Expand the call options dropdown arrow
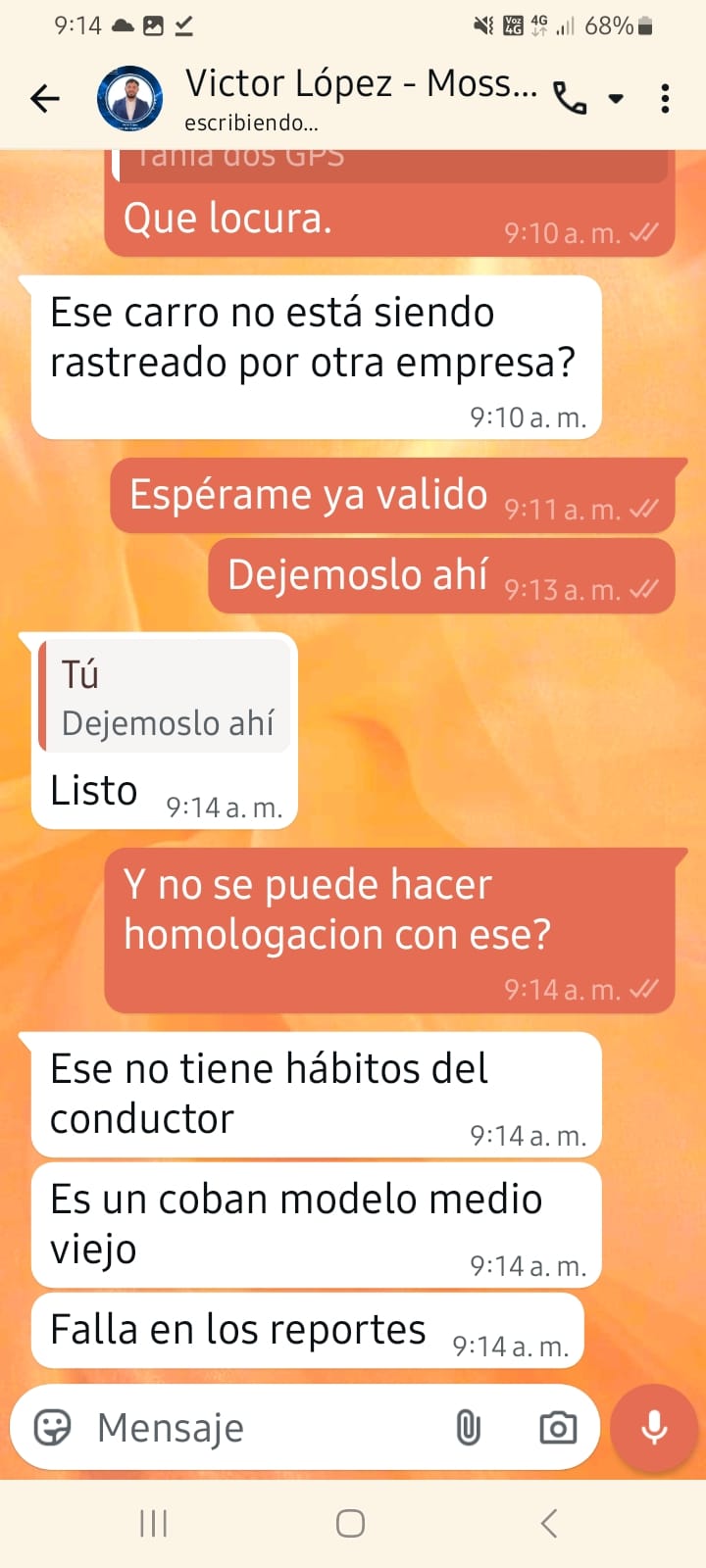Image resolution: width=706 pixels, height=1568 pixels. point(617,98)
